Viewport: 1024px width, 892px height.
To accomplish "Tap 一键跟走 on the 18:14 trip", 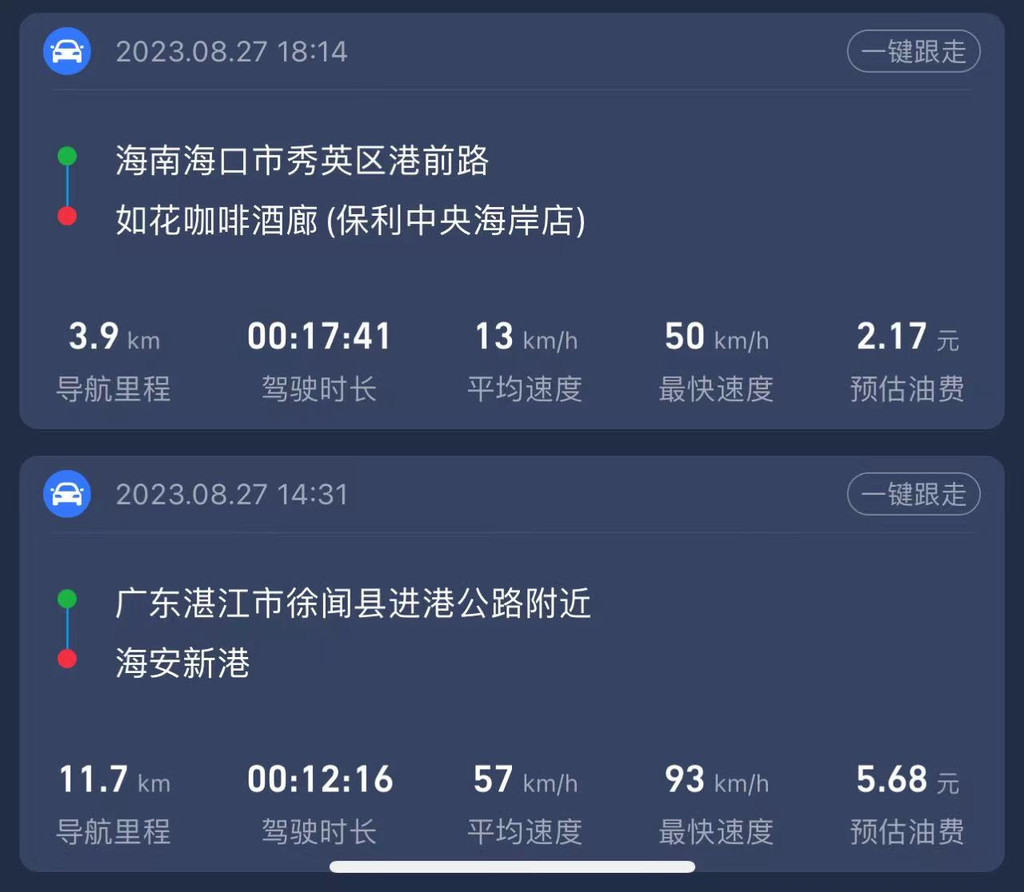I will click(913, 52).
